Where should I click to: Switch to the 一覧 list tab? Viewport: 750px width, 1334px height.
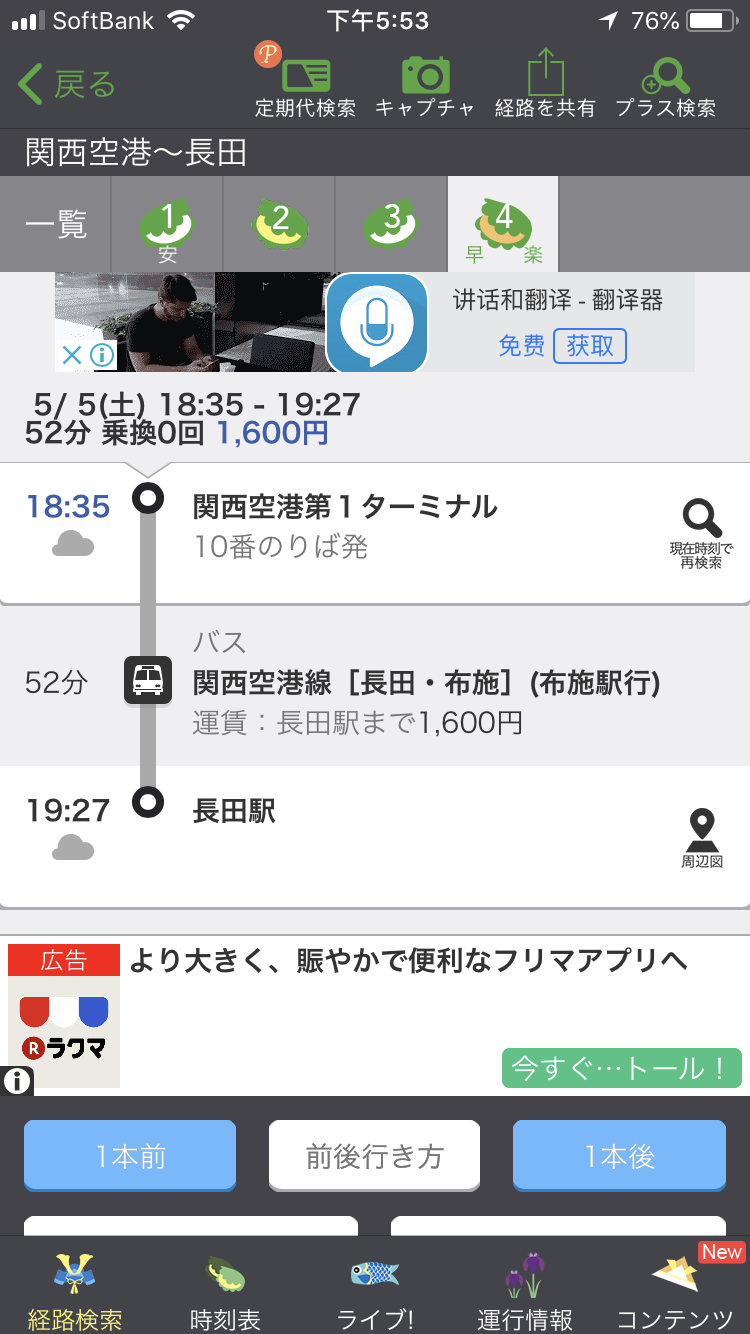[x=56, y=224]
